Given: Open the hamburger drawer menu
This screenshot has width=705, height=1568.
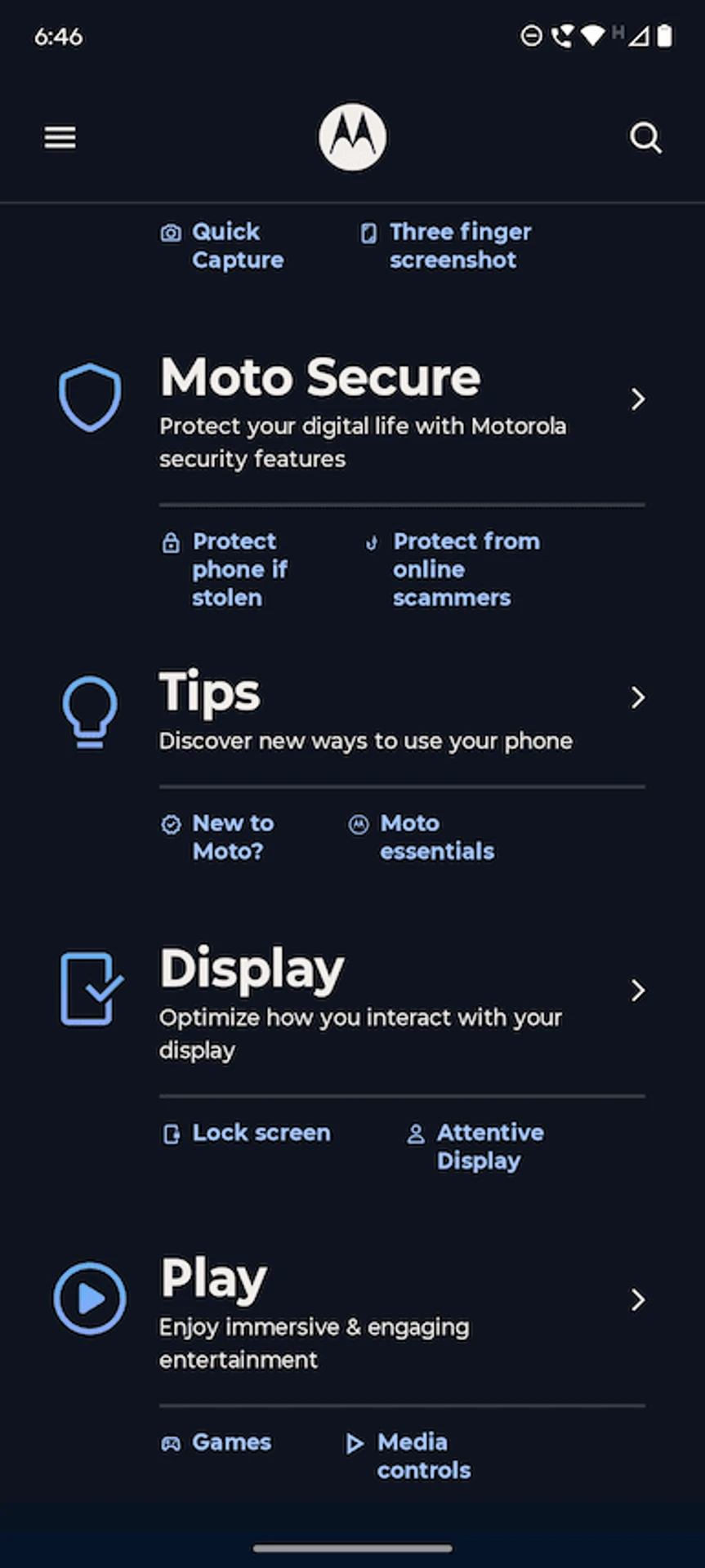Looking at the screenshot, I should [x=60, y=137].
